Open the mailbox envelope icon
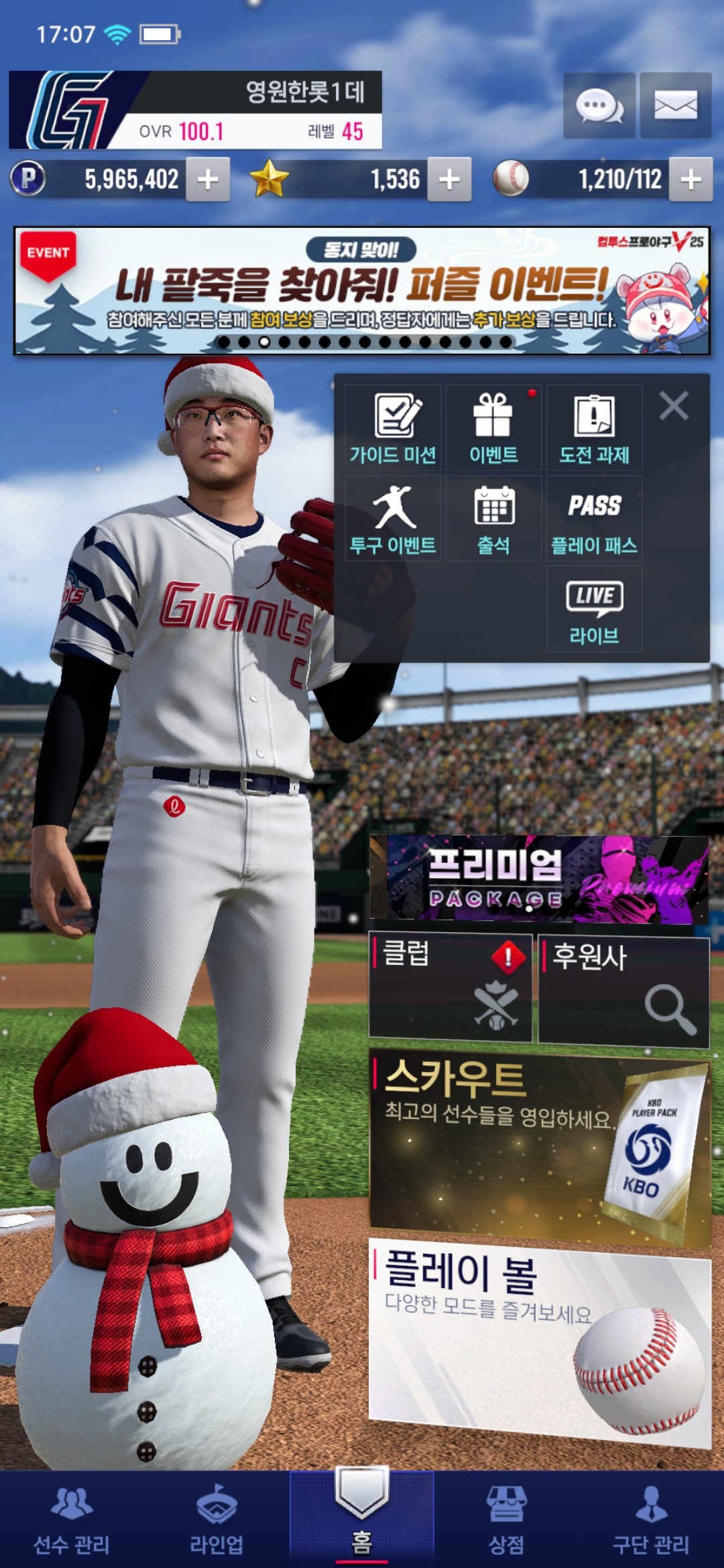 [675, 106]
